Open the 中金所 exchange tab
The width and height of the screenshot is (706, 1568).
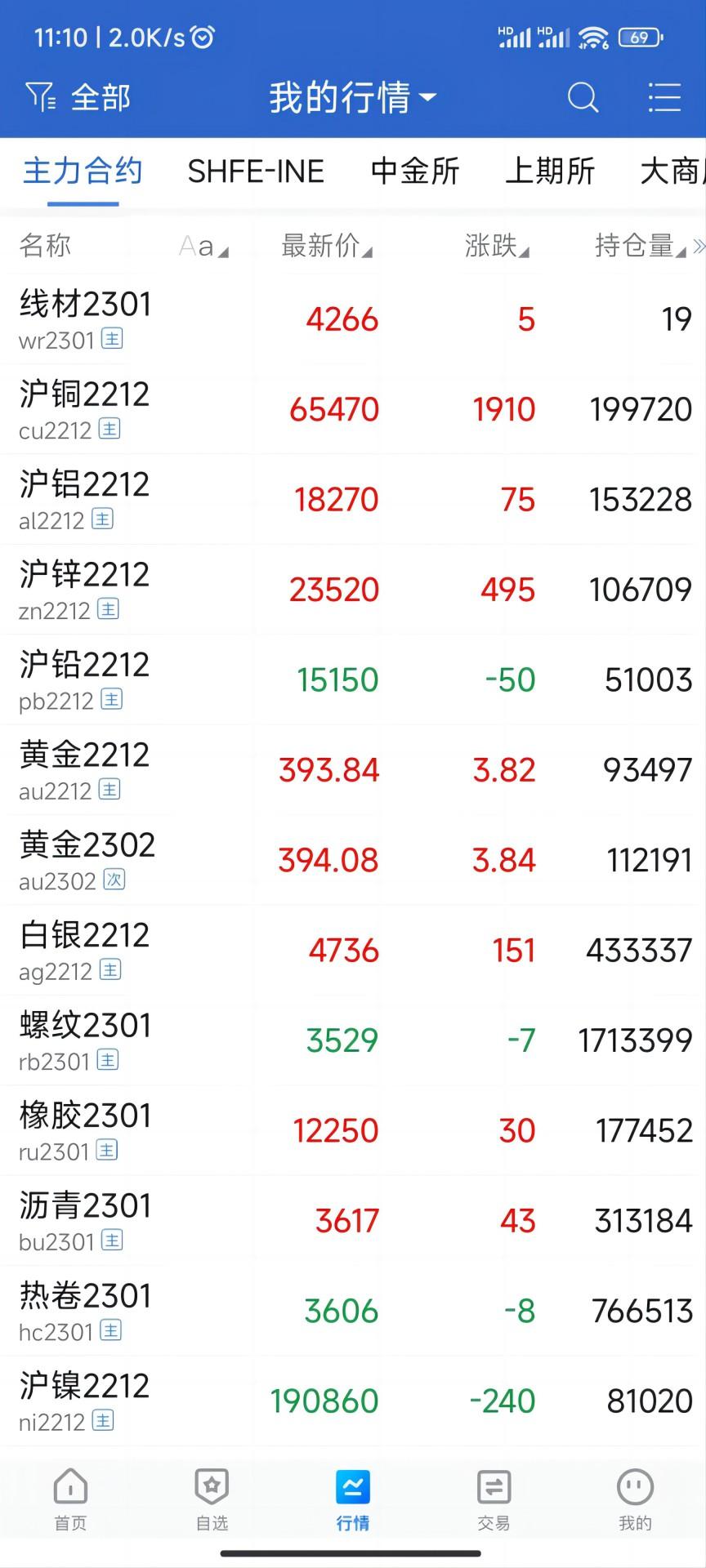tap(414, 172)
